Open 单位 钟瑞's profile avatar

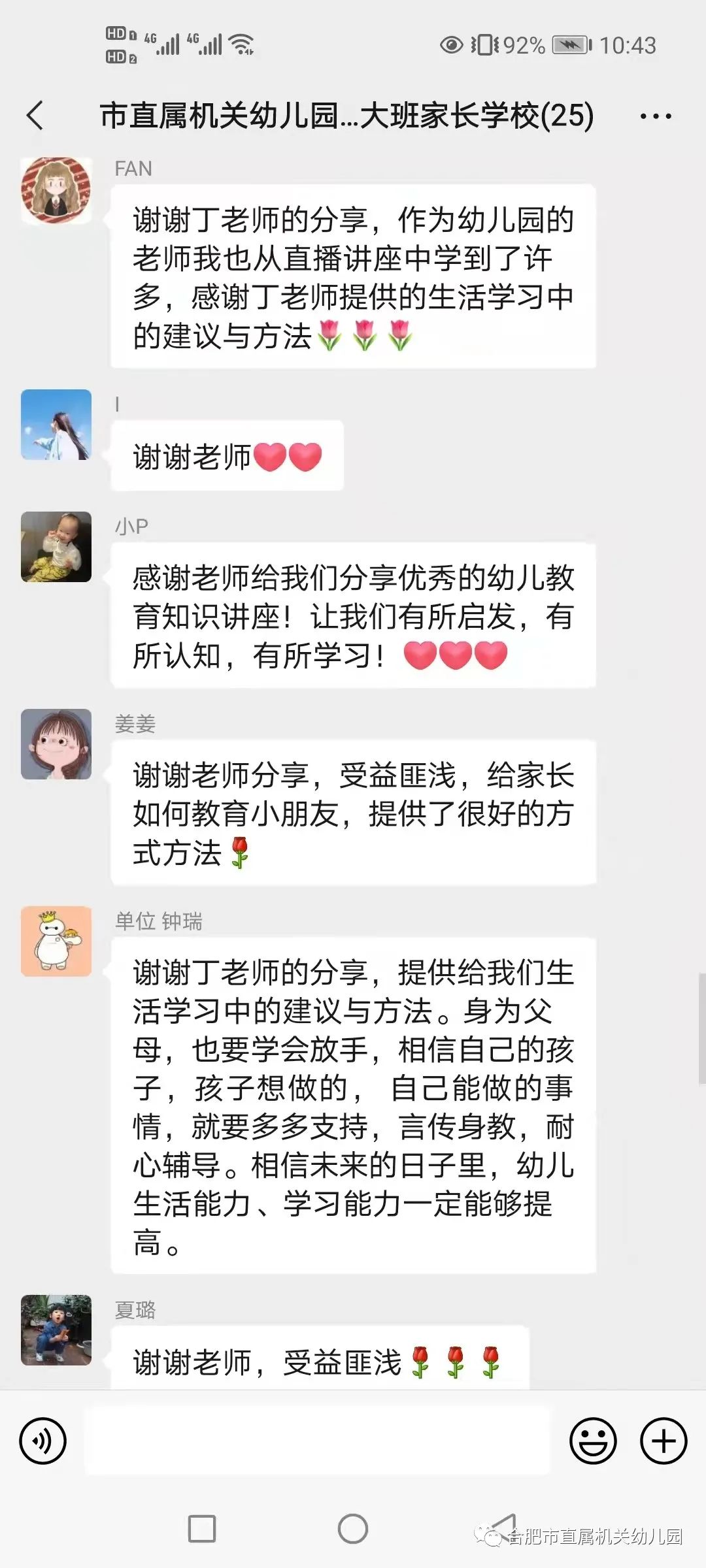click(x=56, y=941)
